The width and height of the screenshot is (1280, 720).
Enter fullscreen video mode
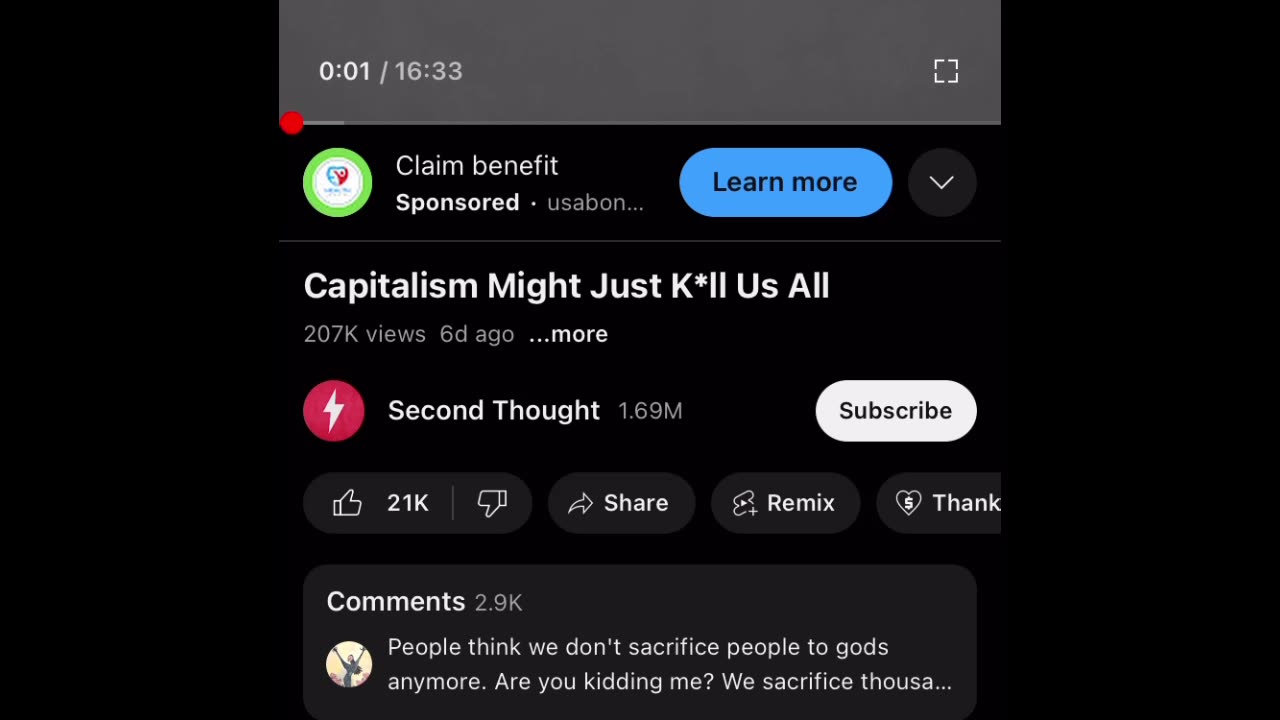(x=945, y=71)
